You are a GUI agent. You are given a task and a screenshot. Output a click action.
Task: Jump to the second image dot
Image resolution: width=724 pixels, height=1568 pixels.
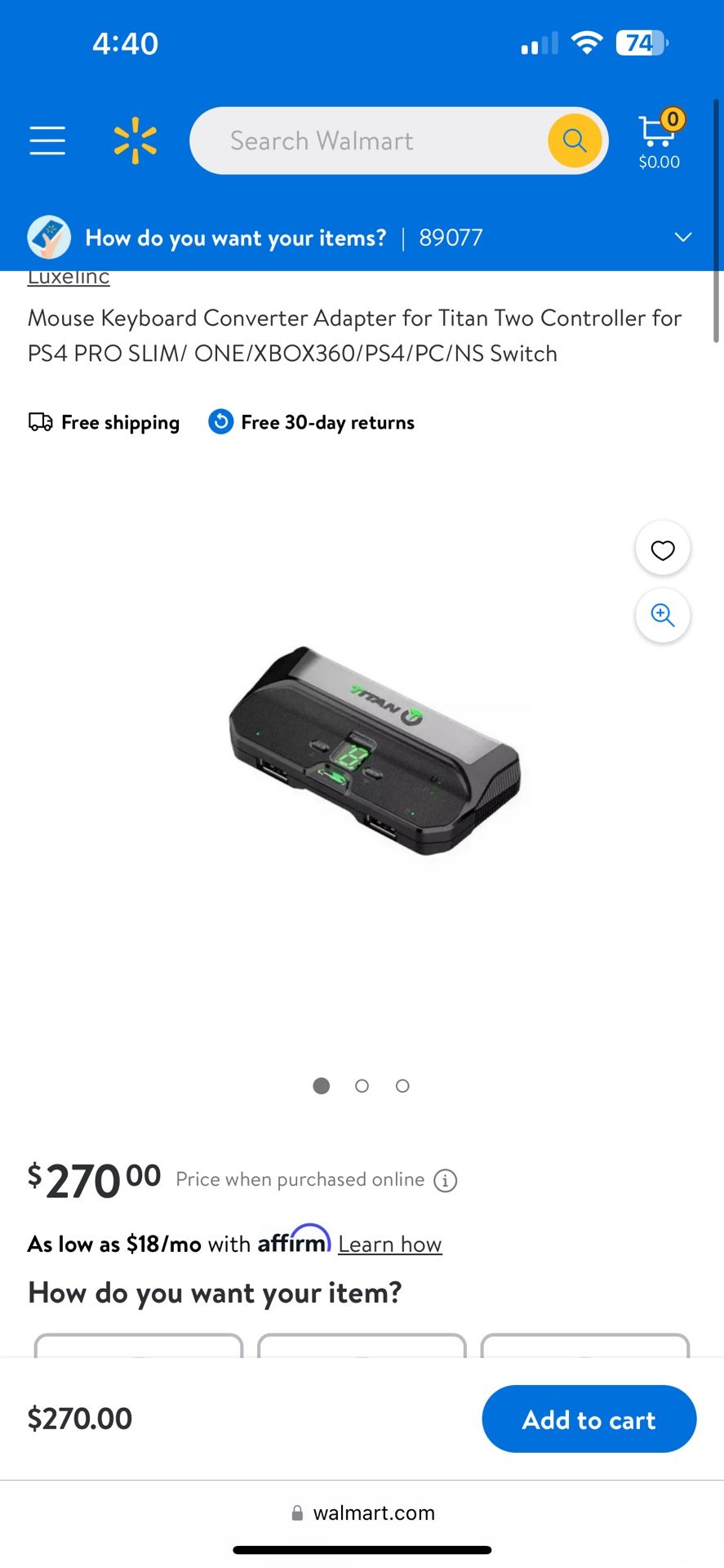point(362,1086)
